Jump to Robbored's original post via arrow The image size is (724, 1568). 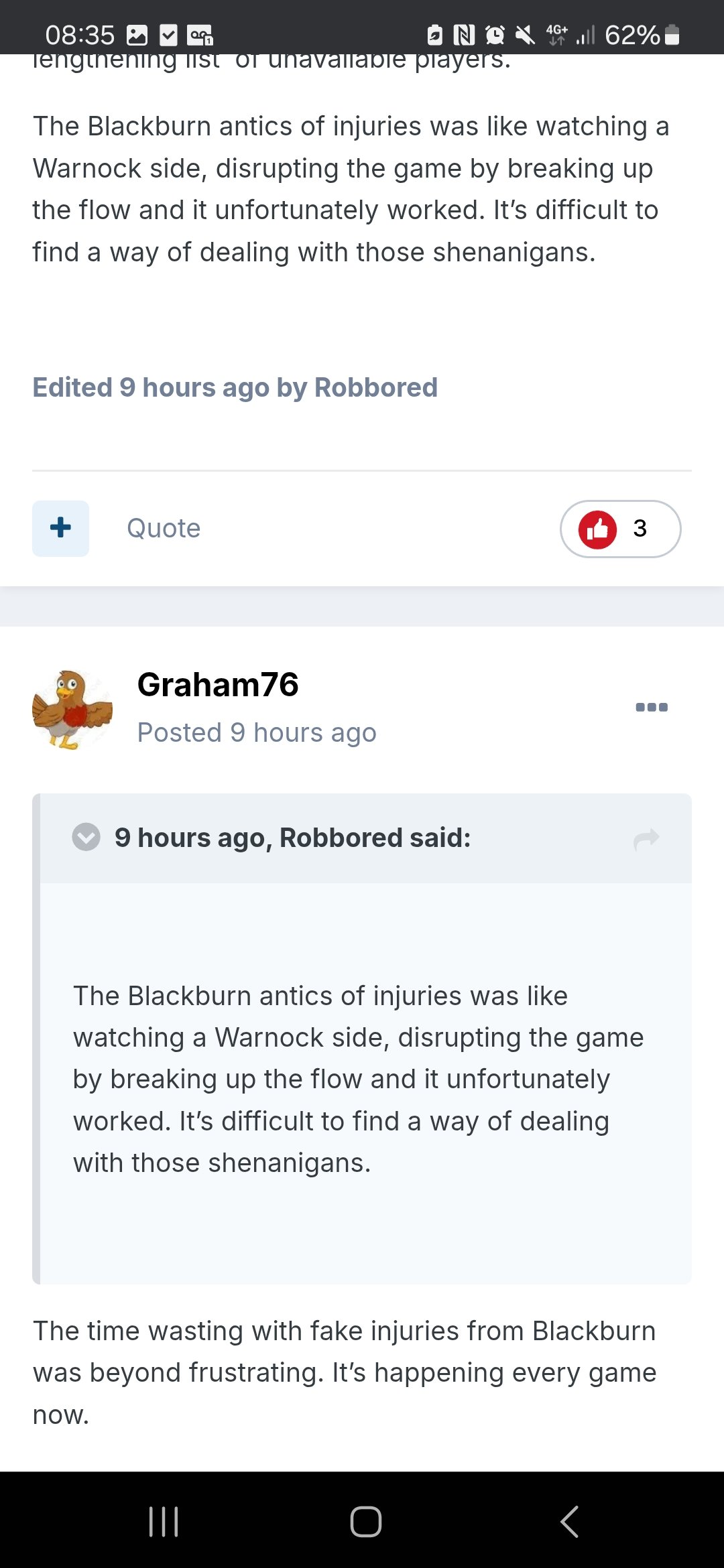click(x=646, y=838)
